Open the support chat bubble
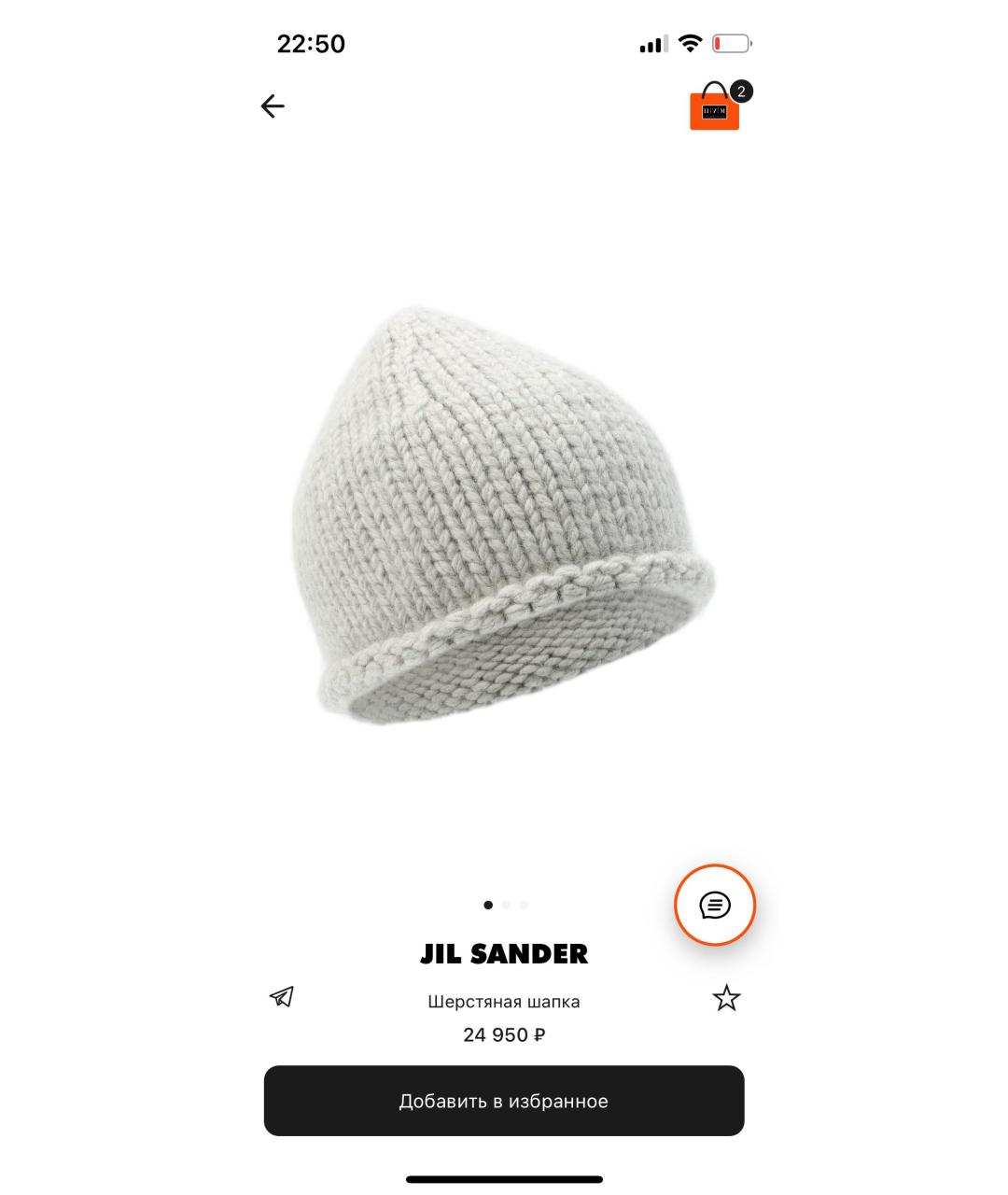Viewport: 1008px width, 1195px height. (x=715, y=905)
